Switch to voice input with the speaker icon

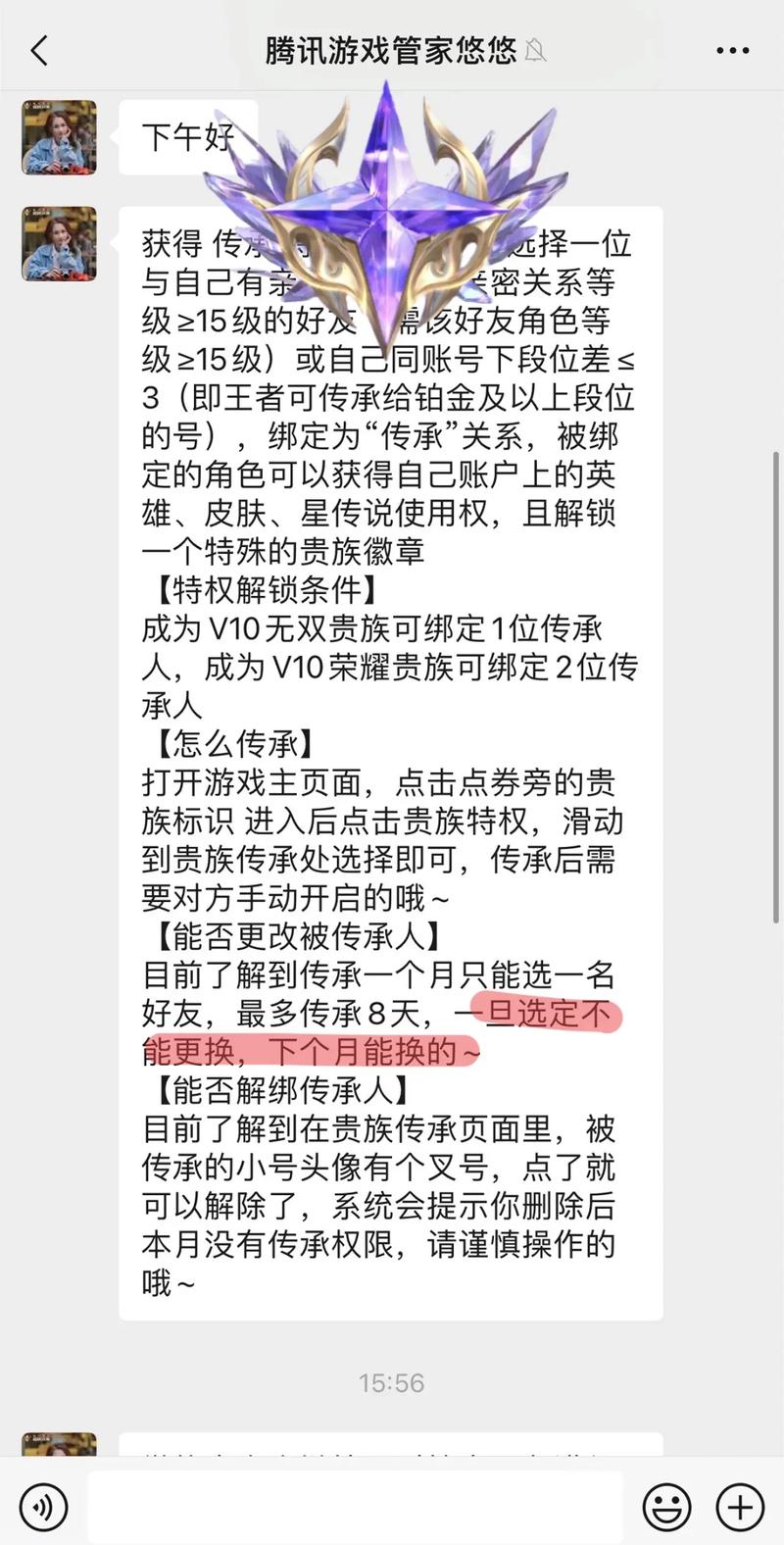(43, 1507)
